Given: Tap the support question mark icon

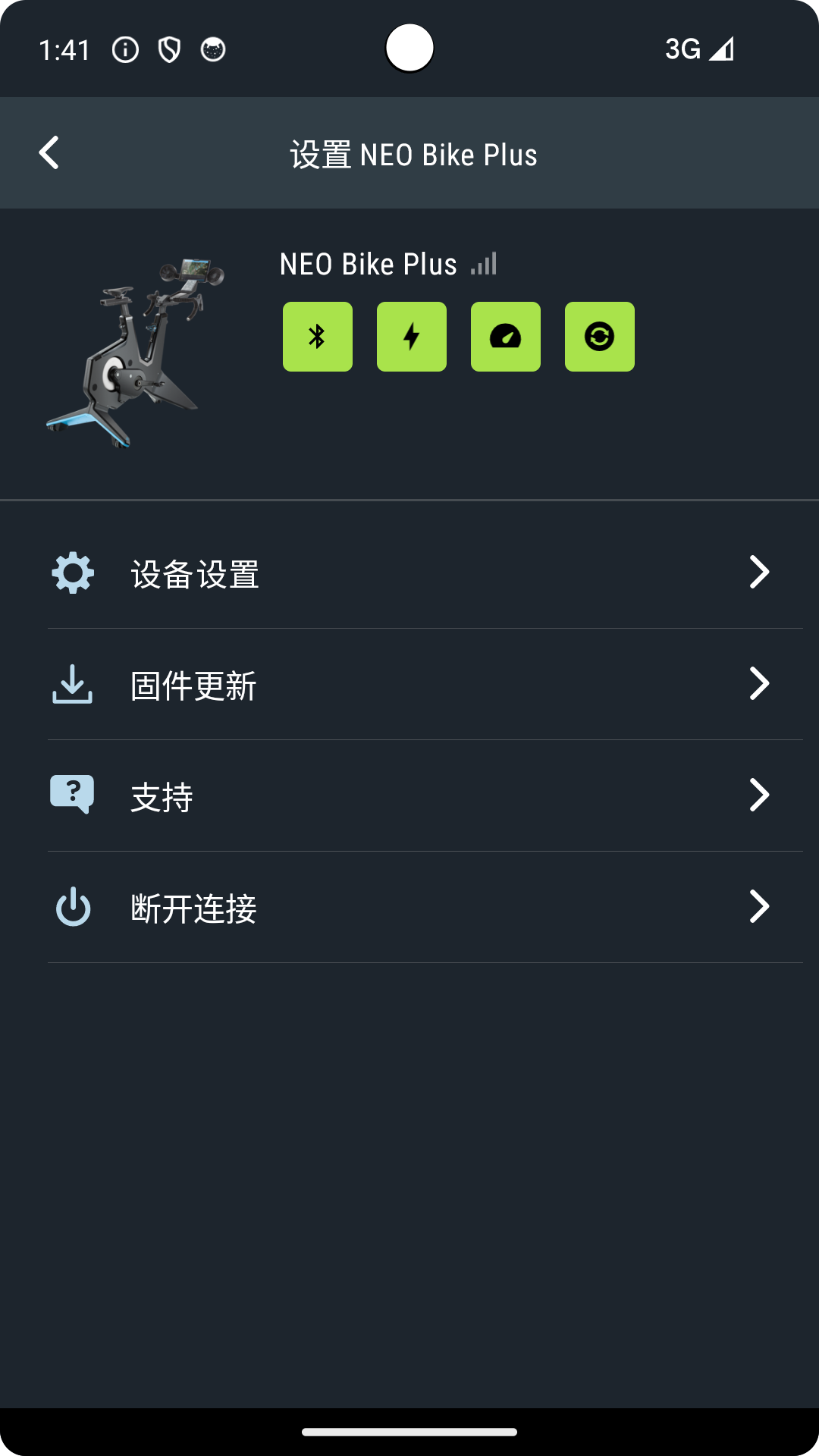Looking at the screenshot, I should pos(72,795).
